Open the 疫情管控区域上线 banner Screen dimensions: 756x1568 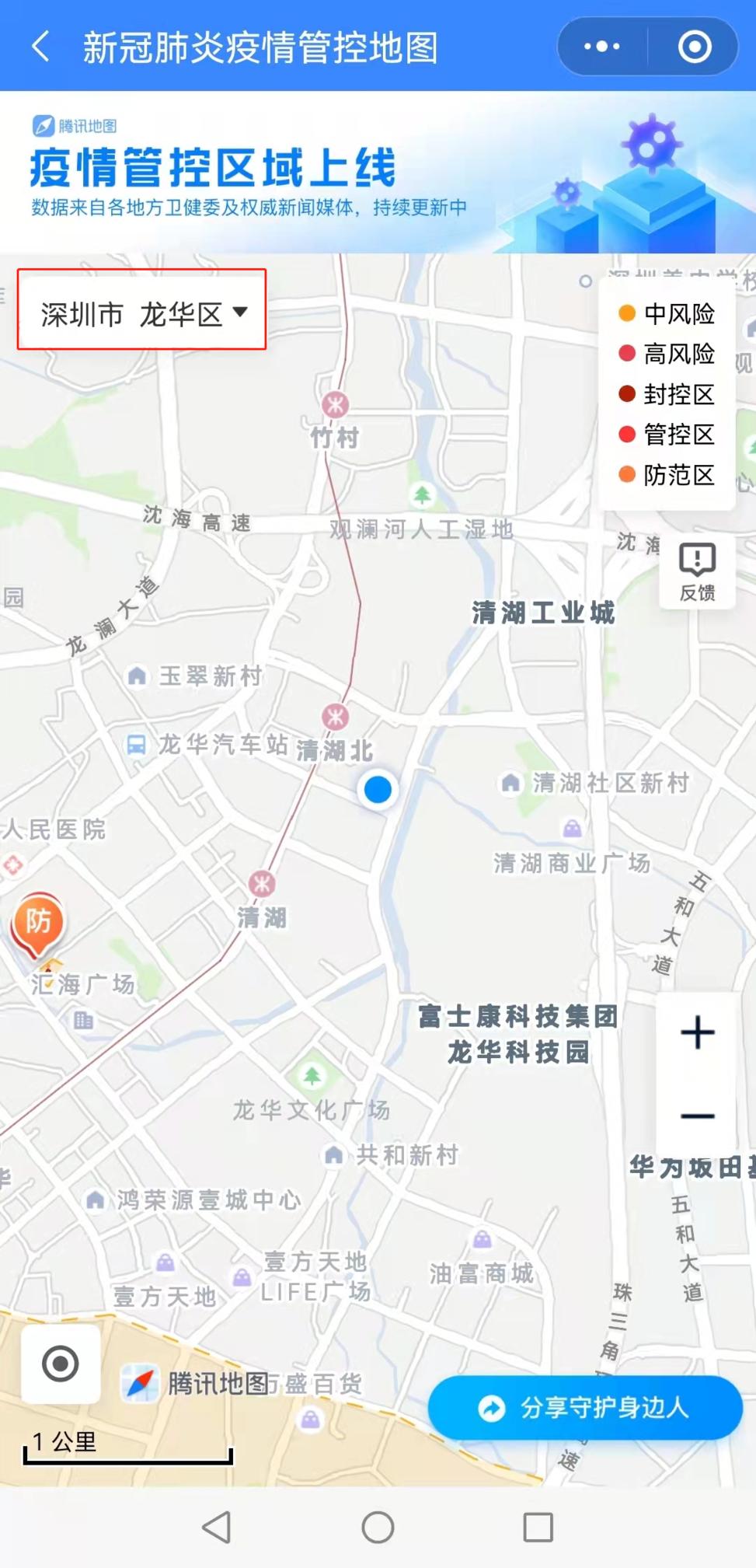pos(378,173)
